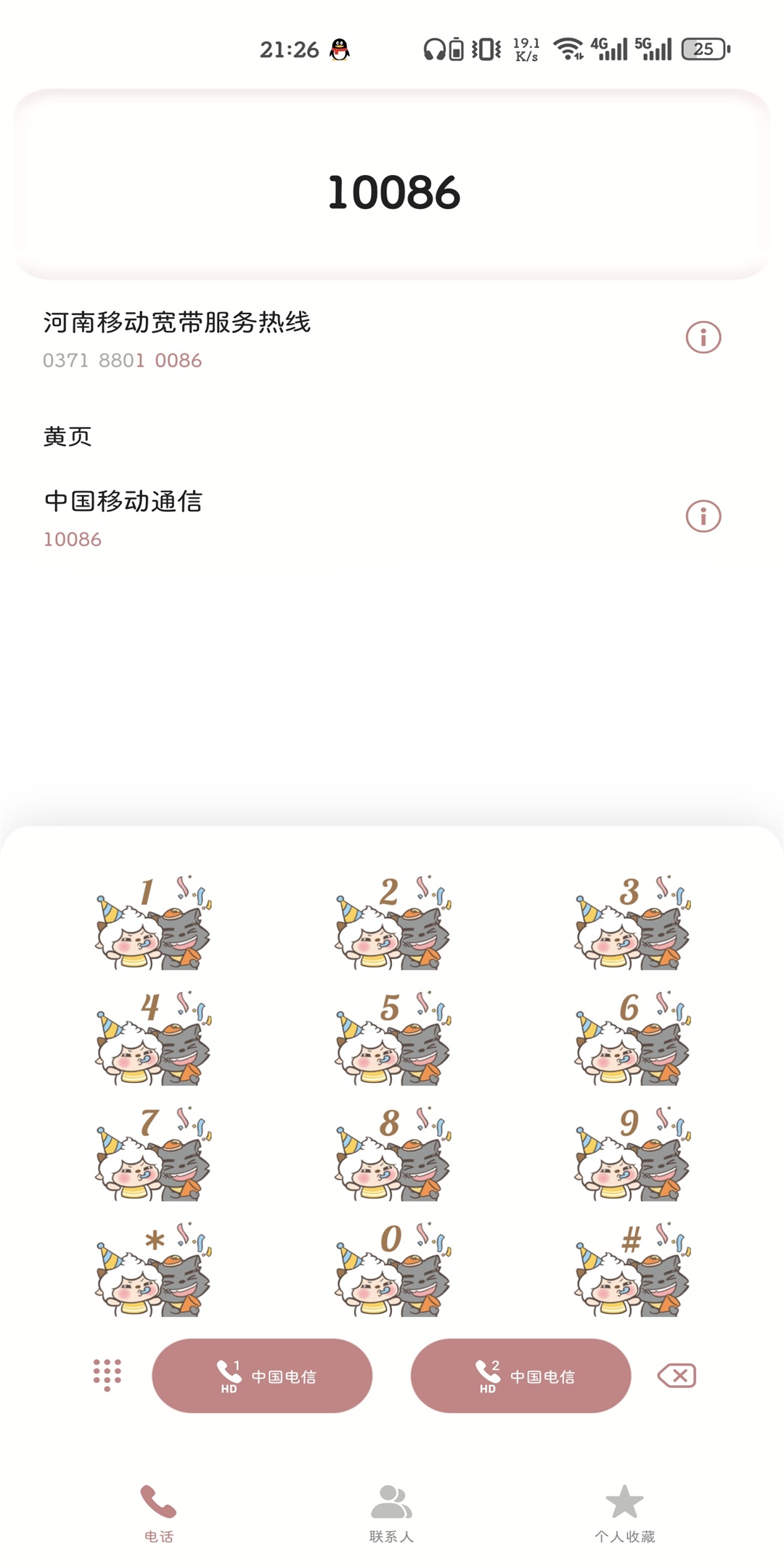Dial digit 4 on the keypad
Image resolution: width=784 pixels, height=1568 pixels.
[153, 1038]
